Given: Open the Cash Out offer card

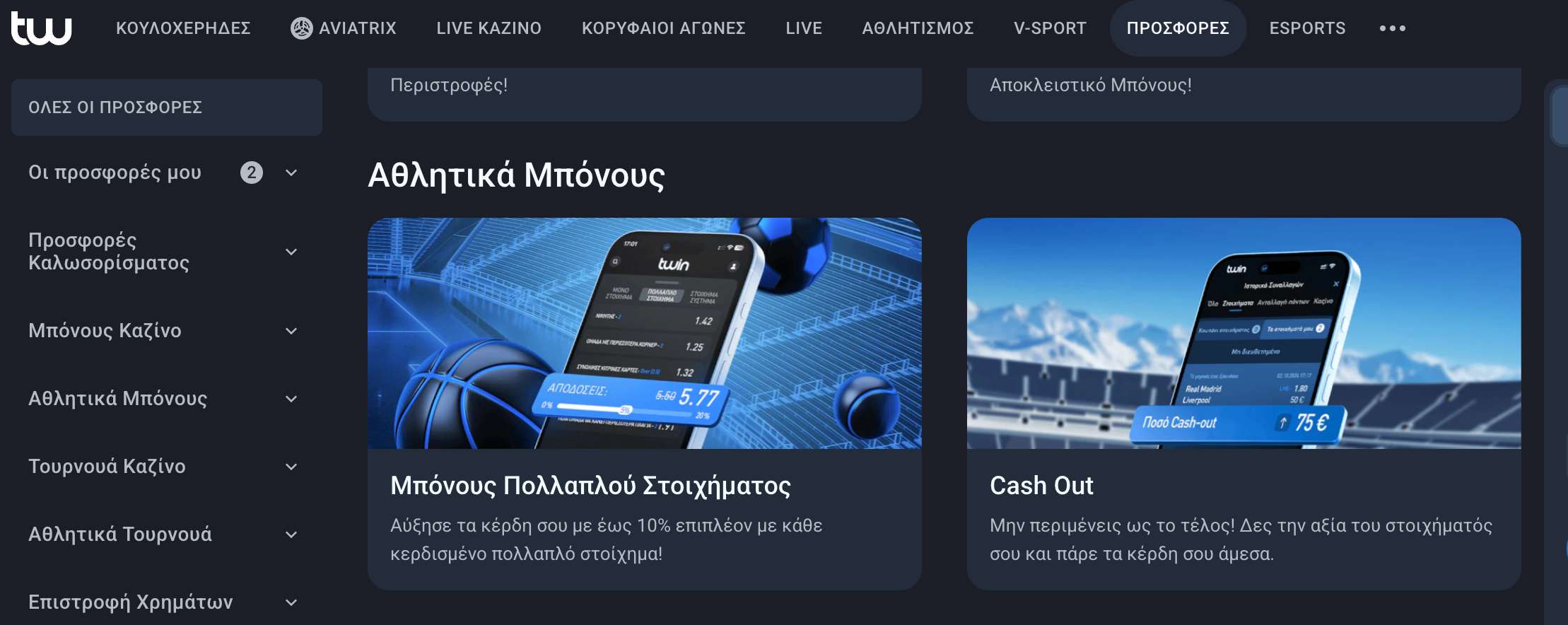Looking at the screenshot, I should click(x=1244, y=403).
